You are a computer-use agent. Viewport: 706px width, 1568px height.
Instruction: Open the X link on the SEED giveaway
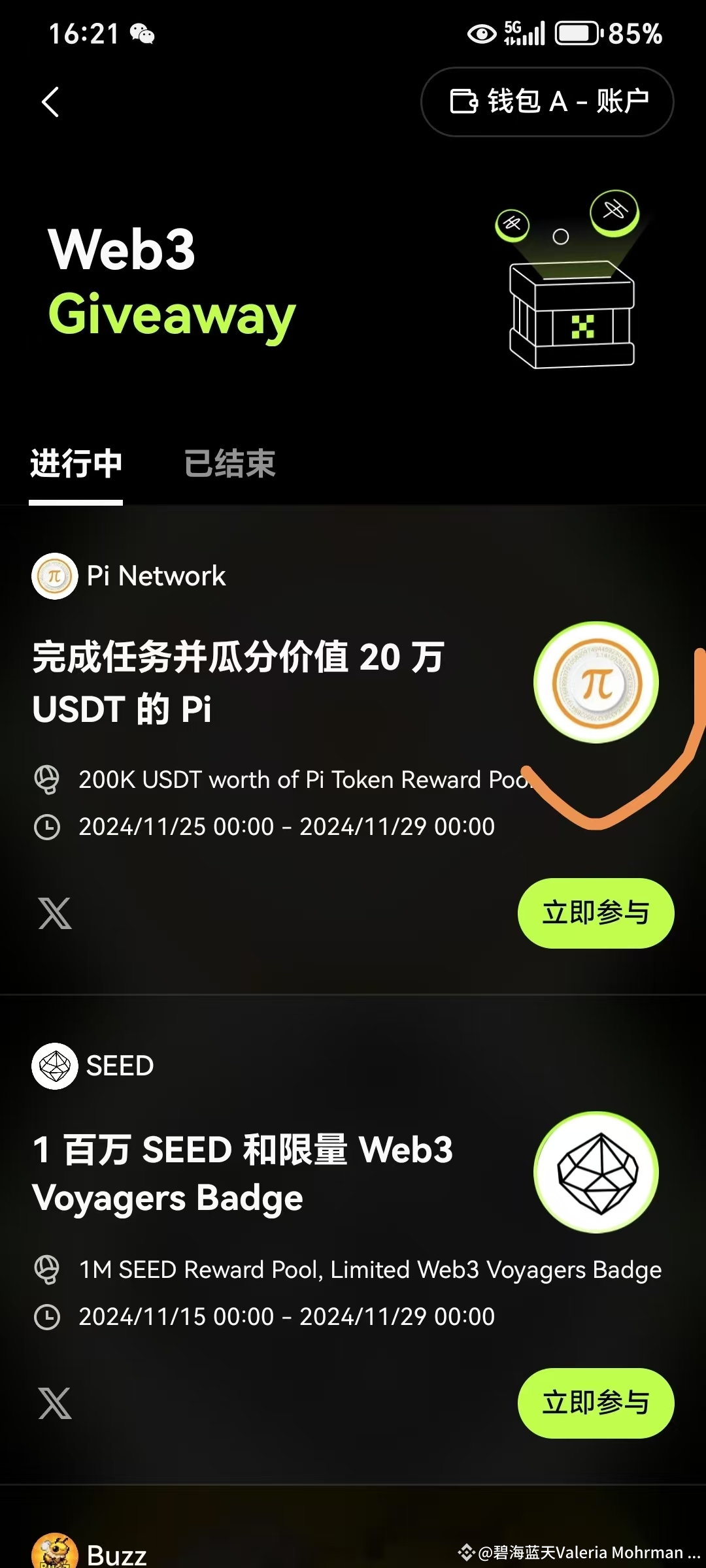point(55,1403)
